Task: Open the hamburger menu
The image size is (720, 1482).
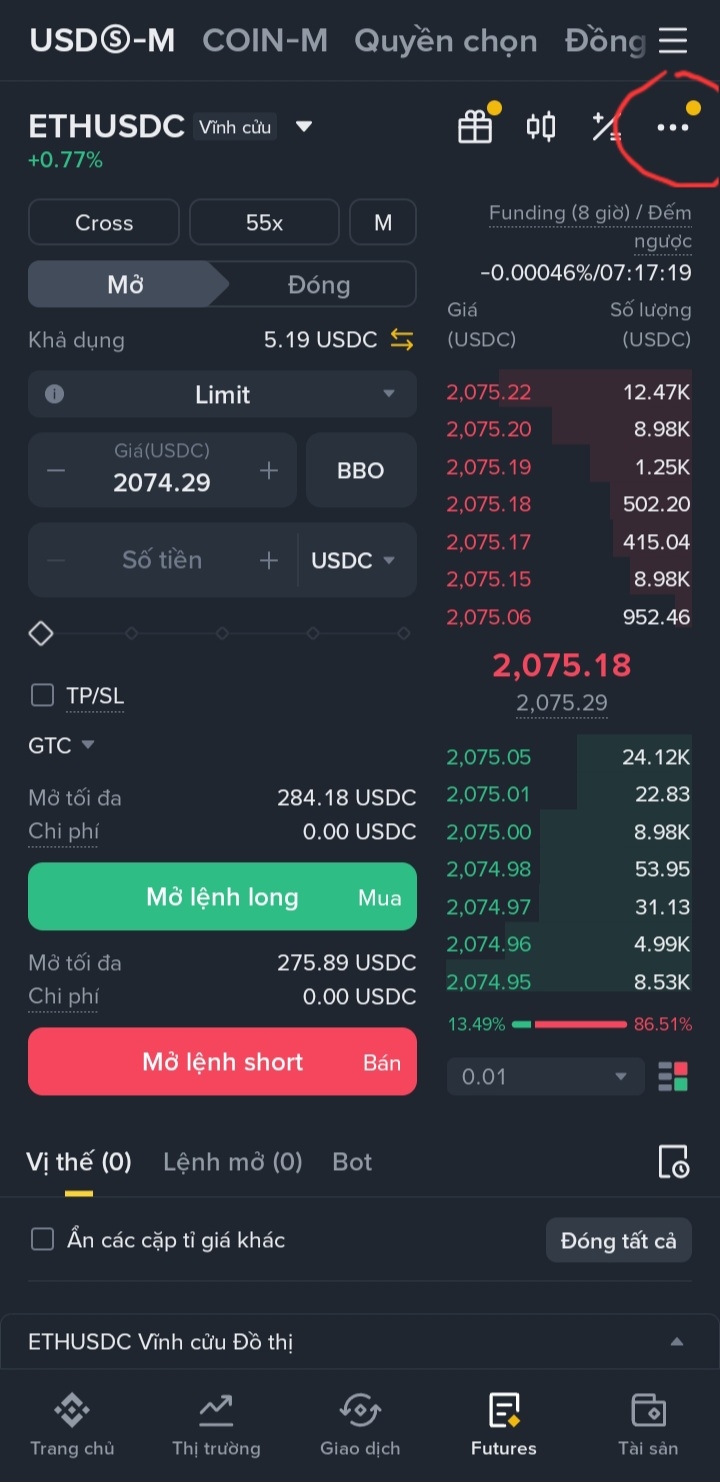Action: pyautogui.click(x=673, y=41)
